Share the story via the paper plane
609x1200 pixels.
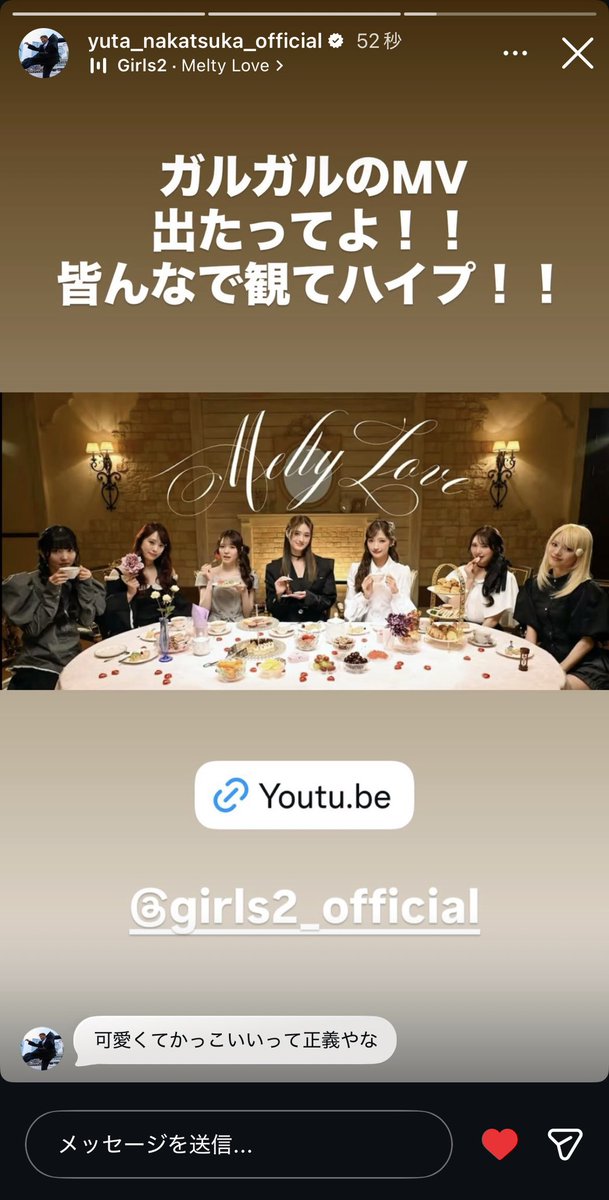click(564, 1144)
